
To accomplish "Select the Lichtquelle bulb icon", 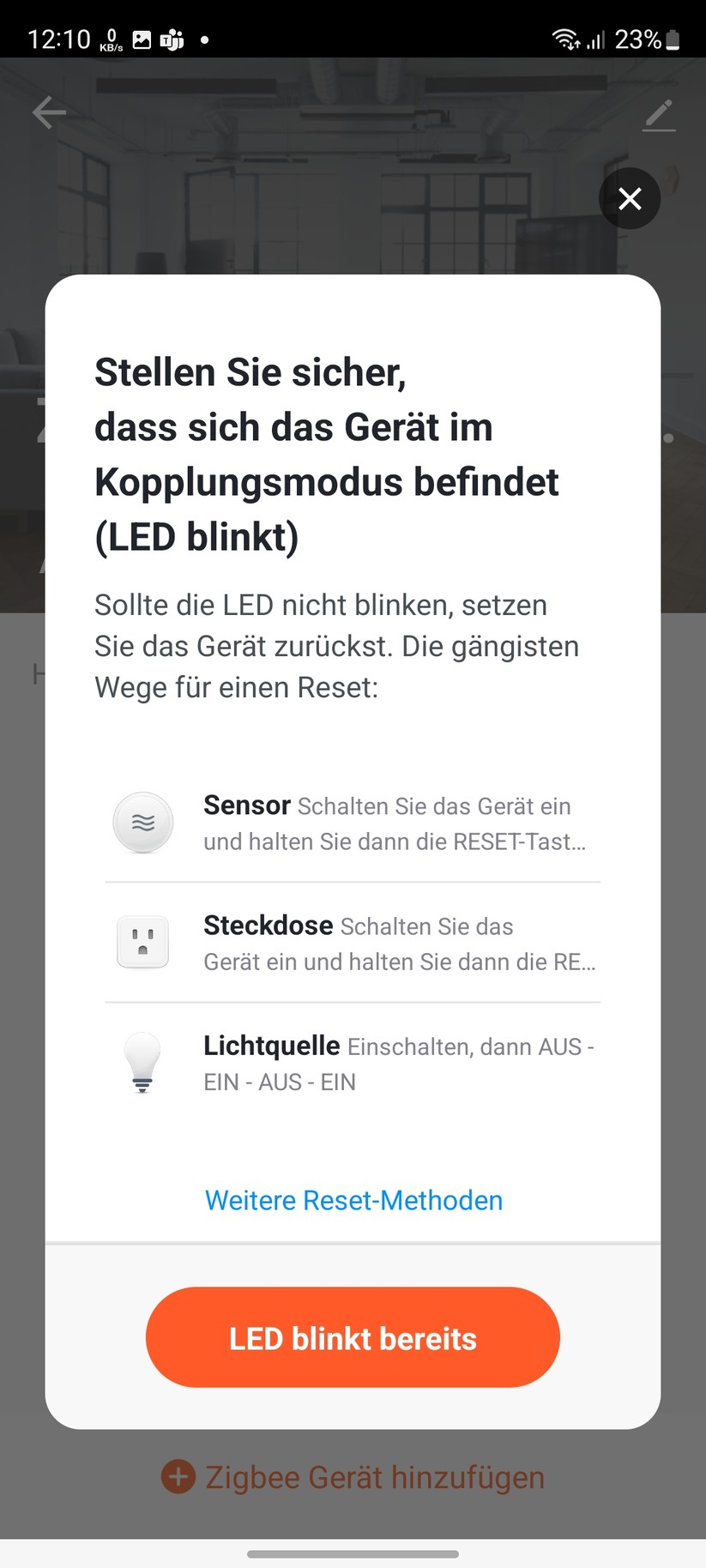I will 142,1062.
